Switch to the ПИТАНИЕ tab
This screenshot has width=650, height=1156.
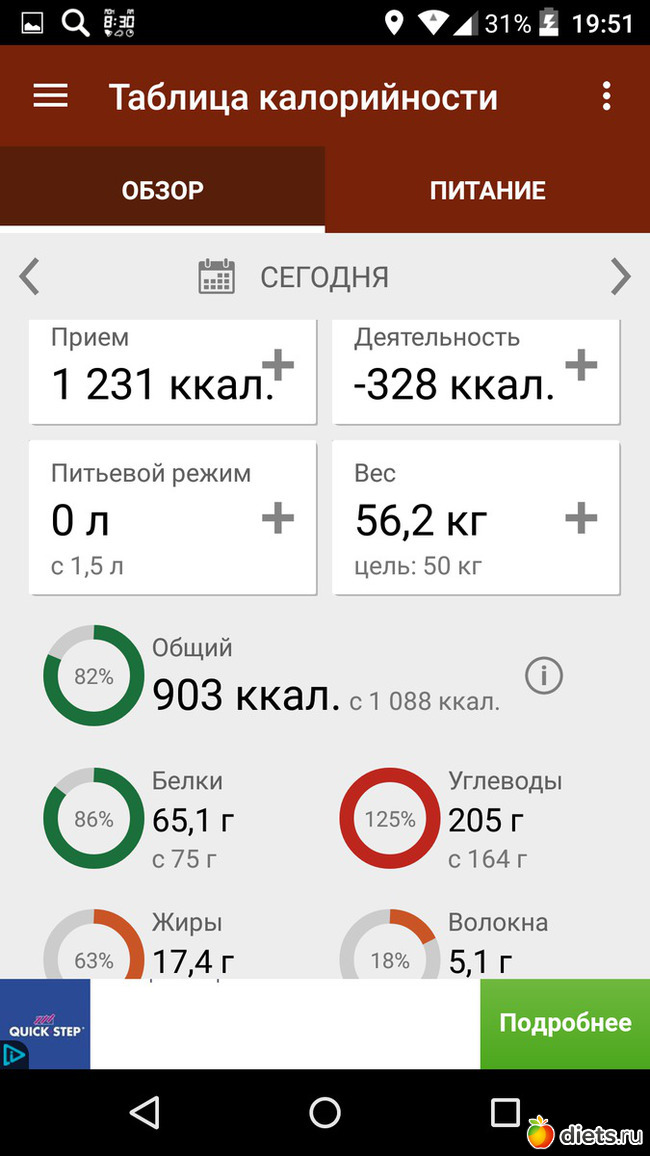[487, 190]
